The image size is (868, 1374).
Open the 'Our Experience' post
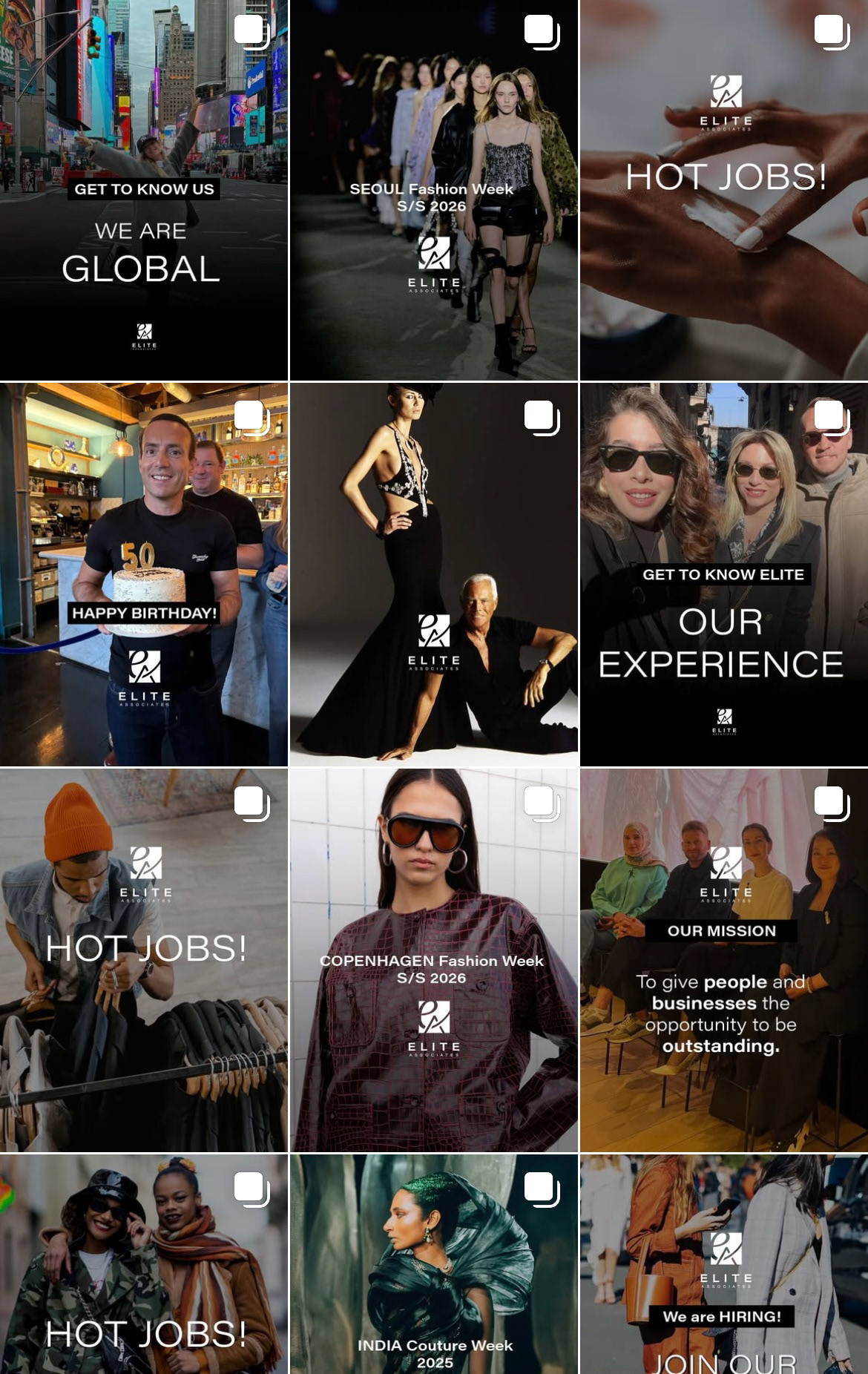(x=723, y=574)
